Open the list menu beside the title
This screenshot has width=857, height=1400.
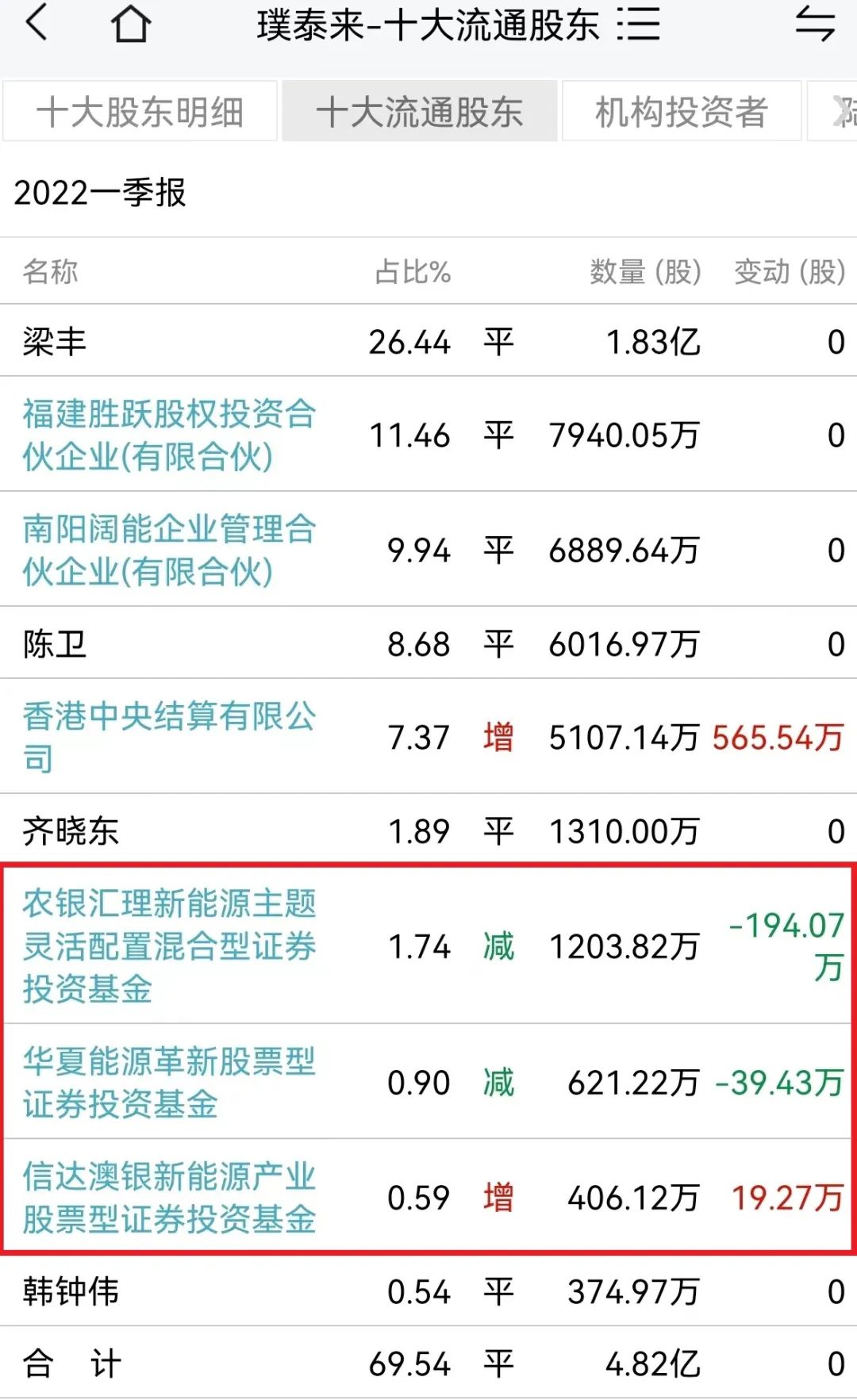[638, 25]
